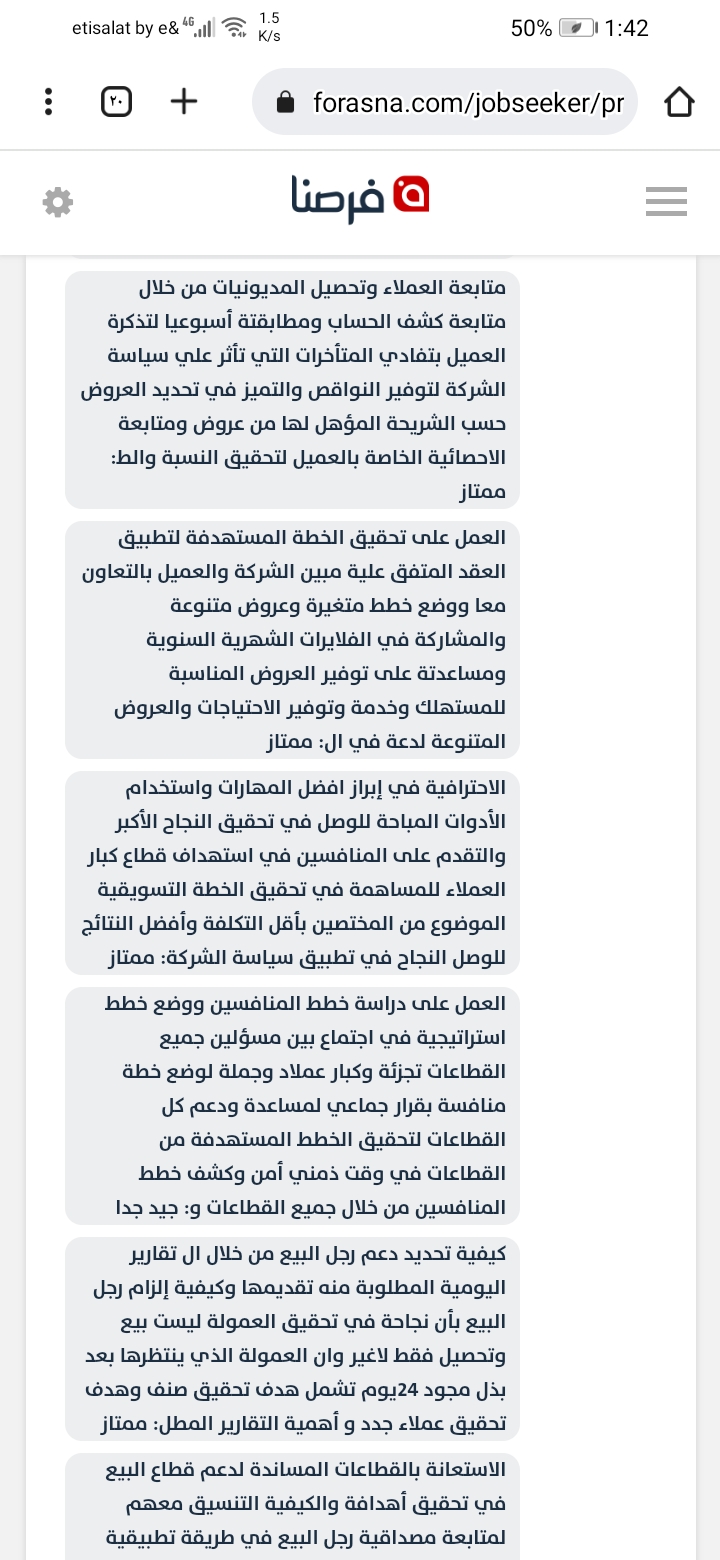Screen dimensions: 720x1560
Task: Open the hamburger menu on Forasna
Action: (666, 203)
